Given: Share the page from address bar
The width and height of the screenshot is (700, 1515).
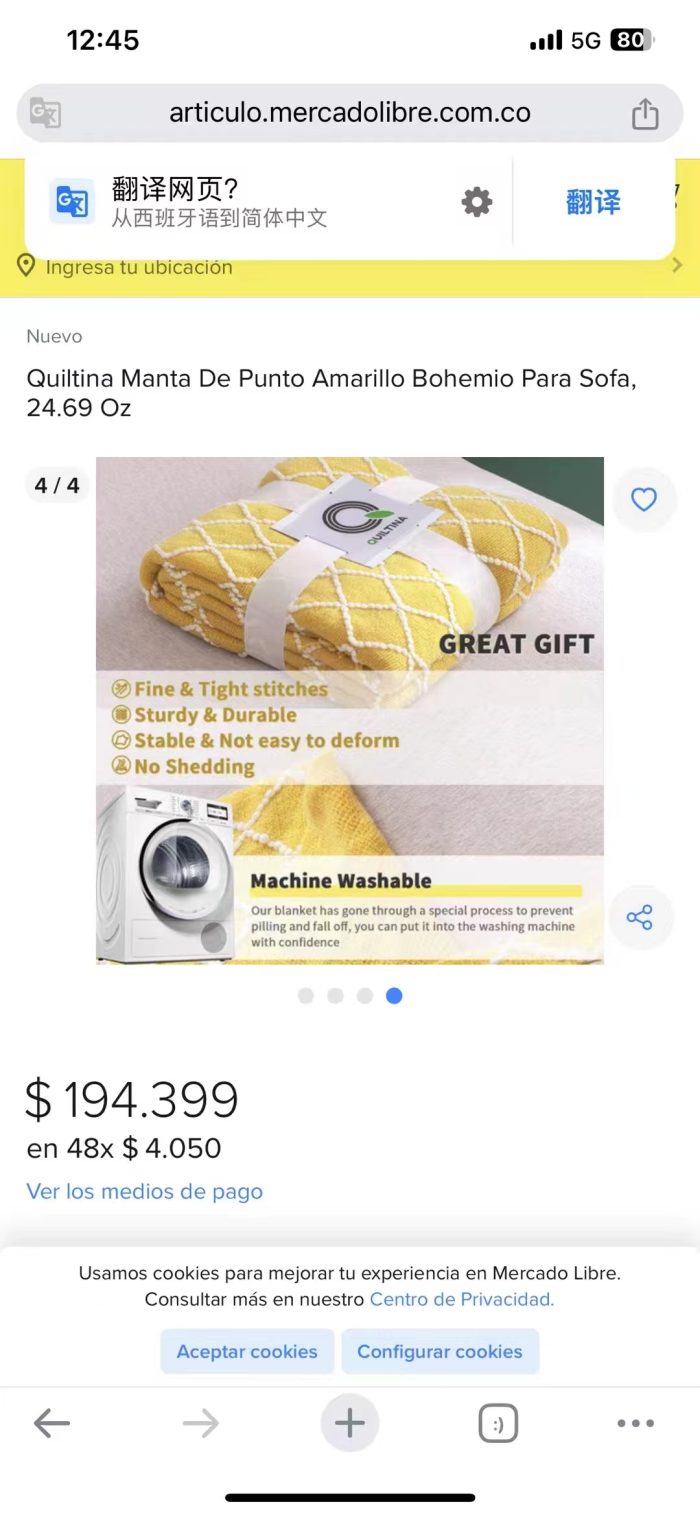Looking at the screenshot, I should (x=645, y=114).
